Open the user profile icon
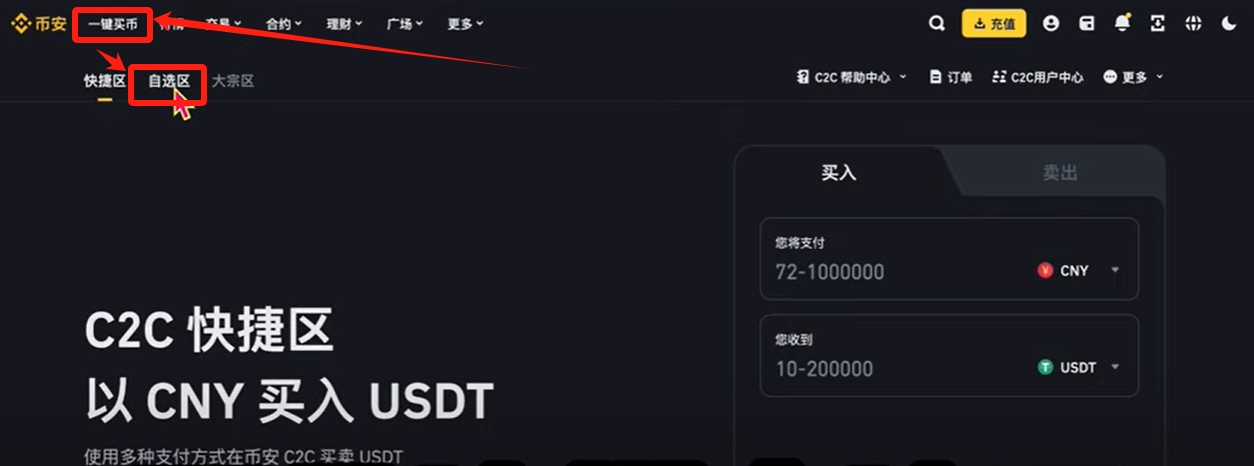The height and width of the screenshot is (466, 1254). click(x=1050, y=24)
